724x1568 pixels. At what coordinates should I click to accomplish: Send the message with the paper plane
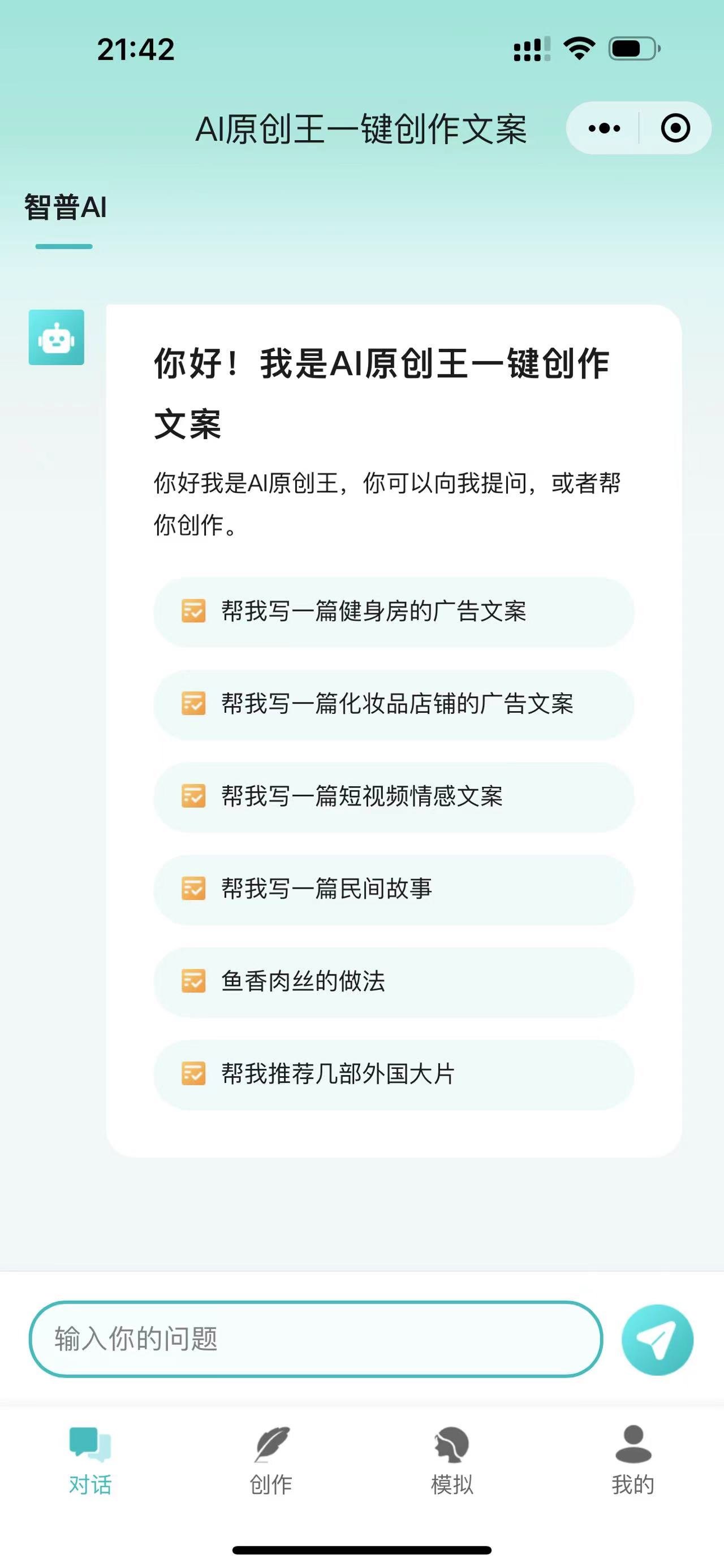(x=657, y=1339)
